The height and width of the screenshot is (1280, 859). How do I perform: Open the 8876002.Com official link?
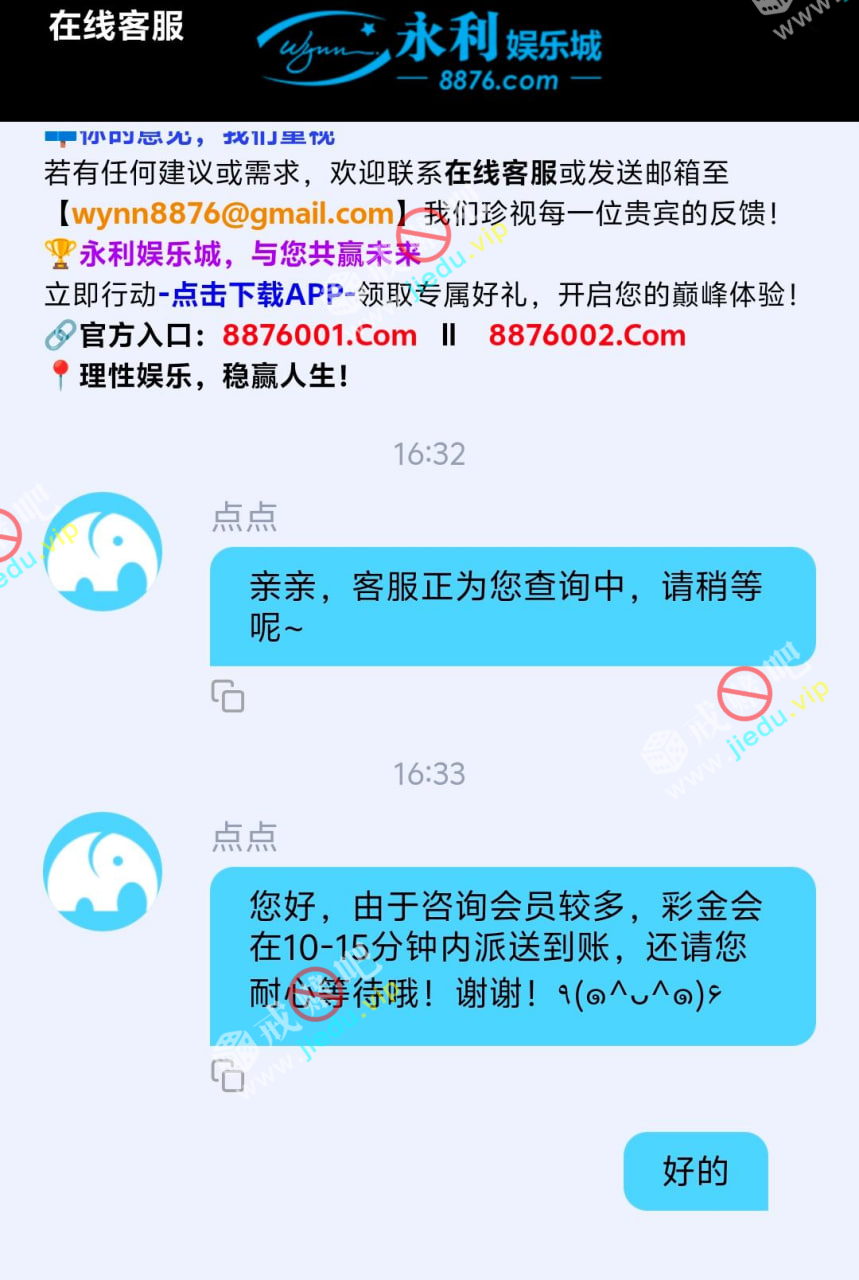(587, 335)
